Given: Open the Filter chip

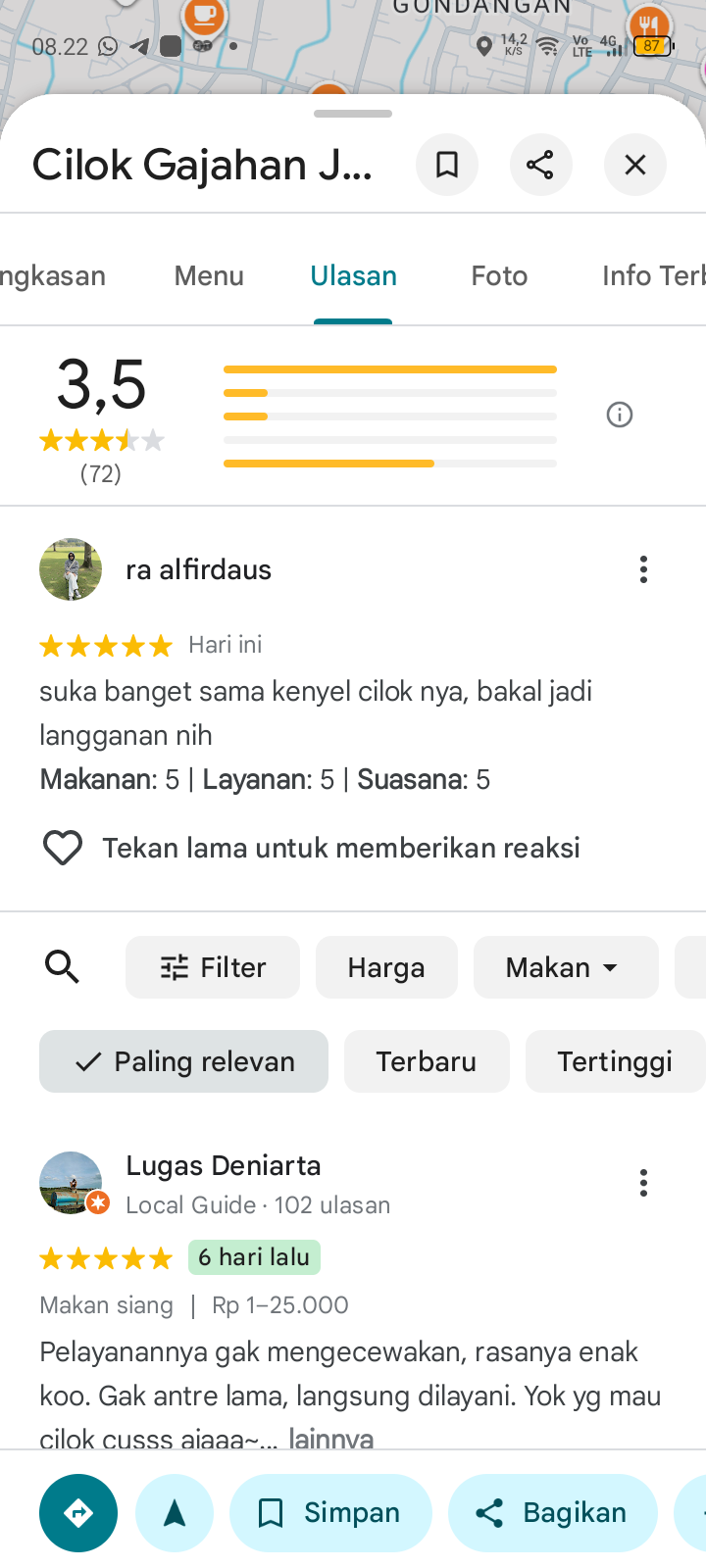Looking at the screenshot, I should 213,967.
